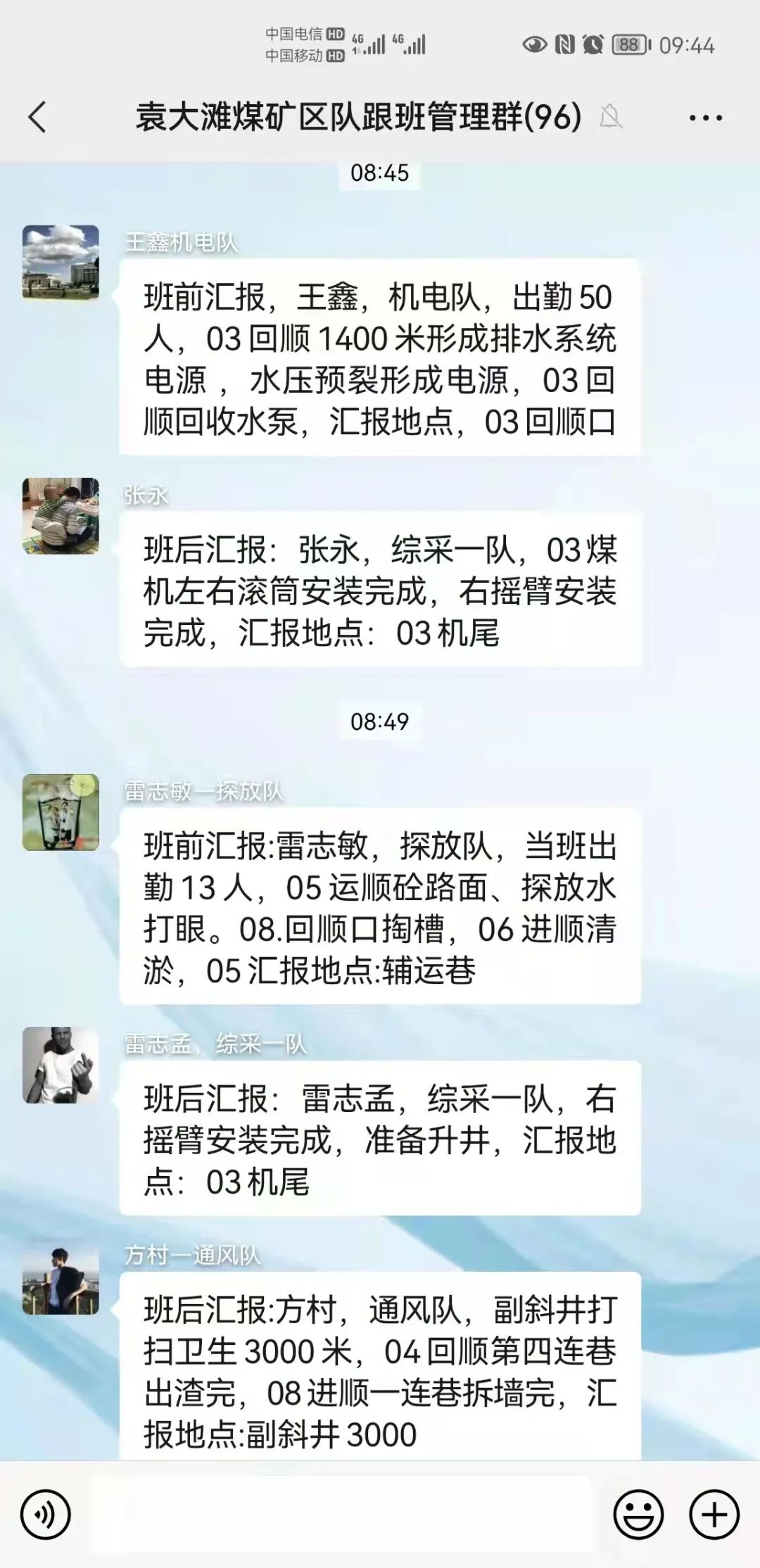Screen dimensions: 760x1568
Task: Go back to the chat list
Action: tap(37, 117)
